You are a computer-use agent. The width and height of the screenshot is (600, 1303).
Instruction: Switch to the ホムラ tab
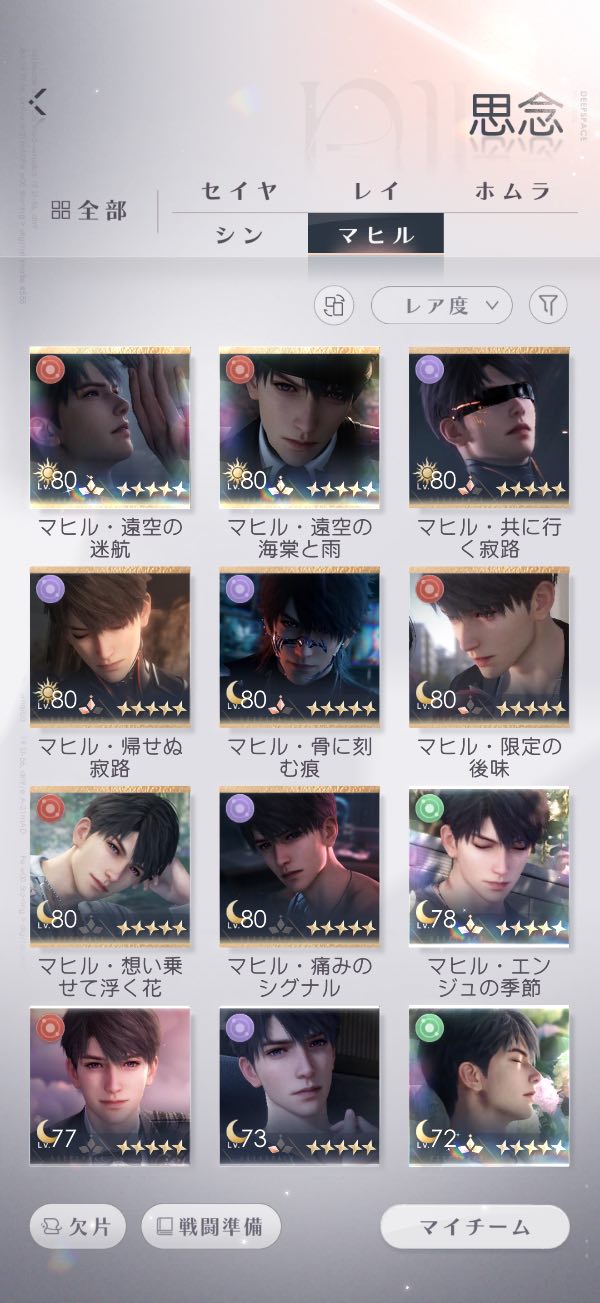pos(513,191)
